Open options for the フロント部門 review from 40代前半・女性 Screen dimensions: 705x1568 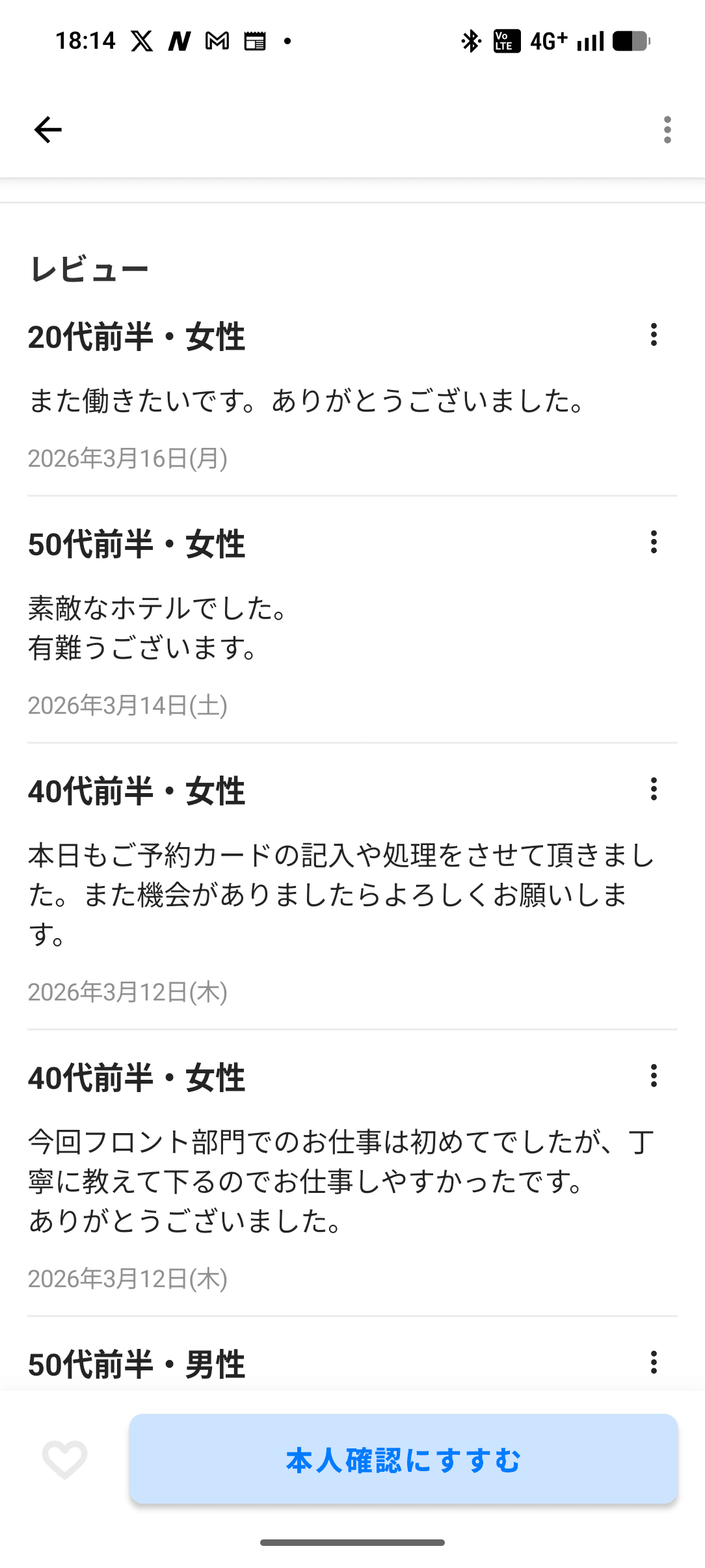pos(654,1076)
